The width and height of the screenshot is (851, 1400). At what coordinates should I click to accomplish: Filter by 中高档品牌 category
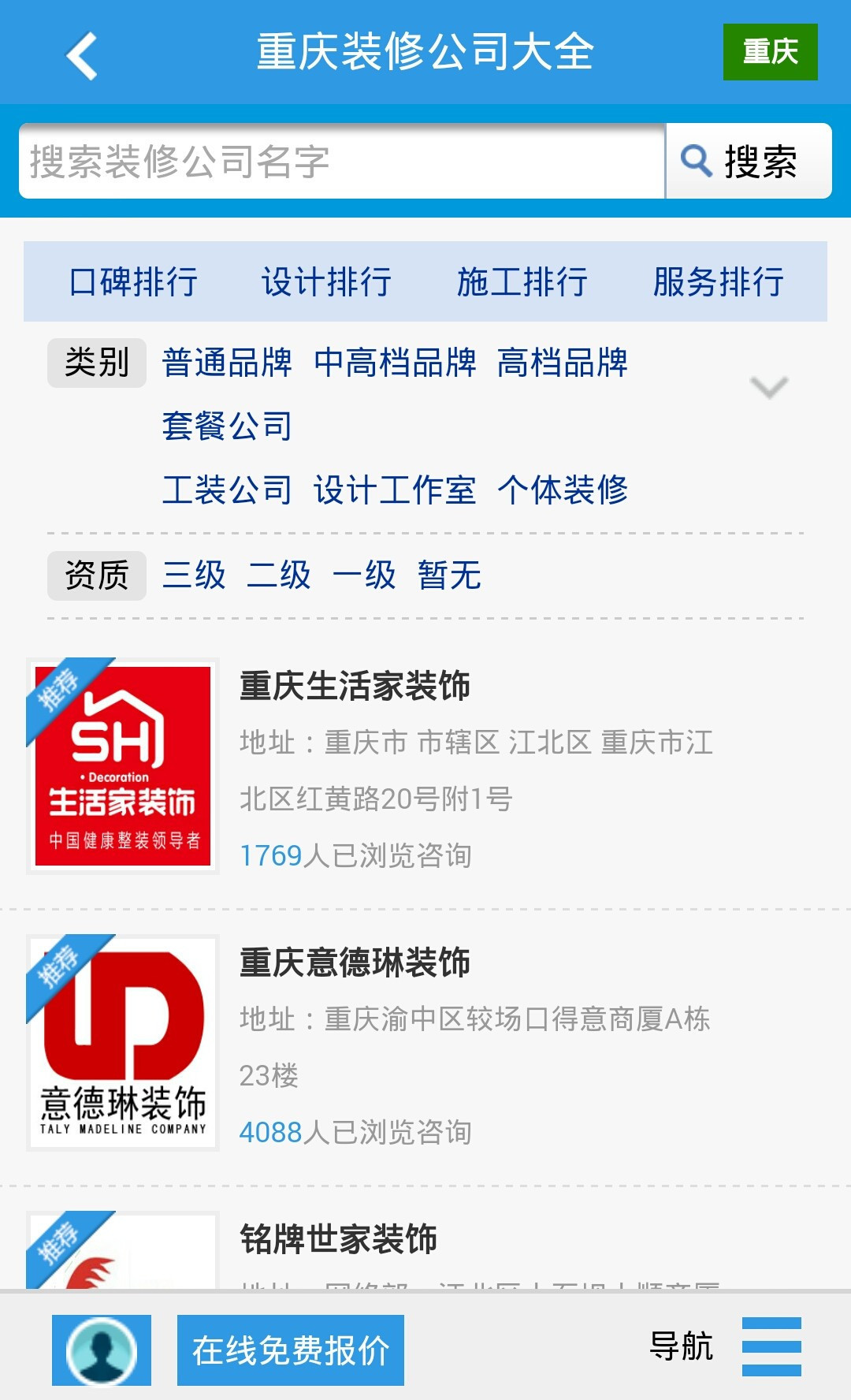(395, 363)
